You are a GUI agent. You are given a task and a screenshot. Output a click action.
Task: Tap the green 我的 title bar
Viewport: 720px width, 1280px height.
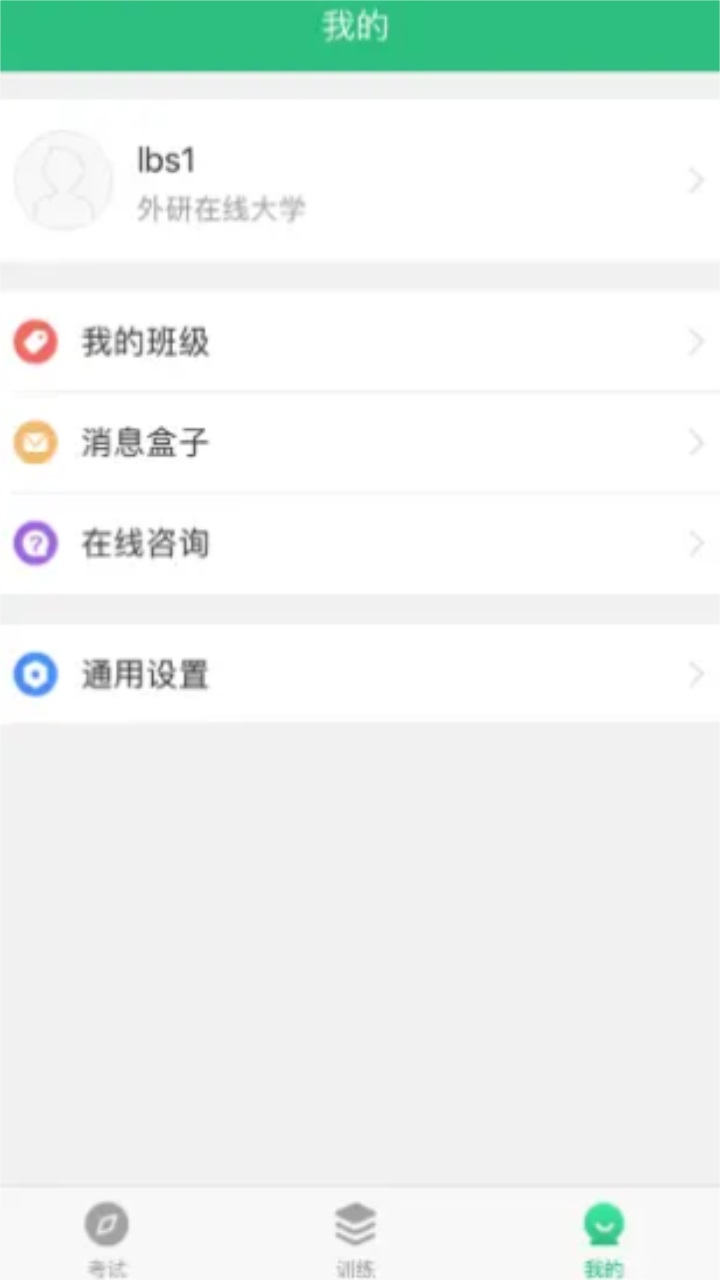(357, 26)
